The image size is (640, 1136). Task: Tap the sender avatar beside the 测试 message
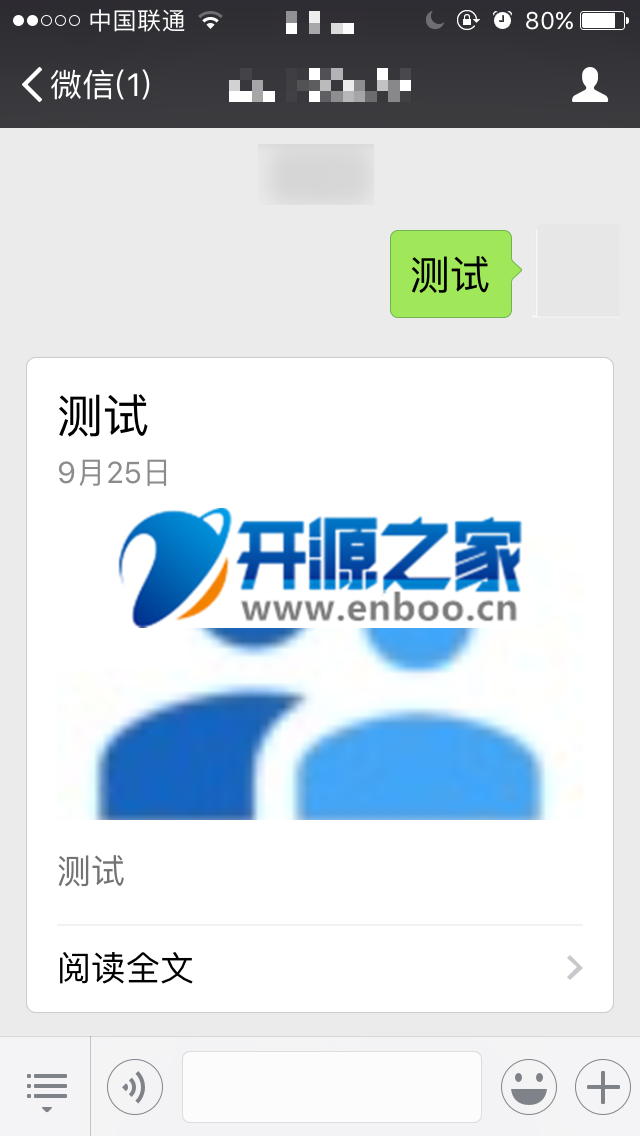tap(577, 273)
